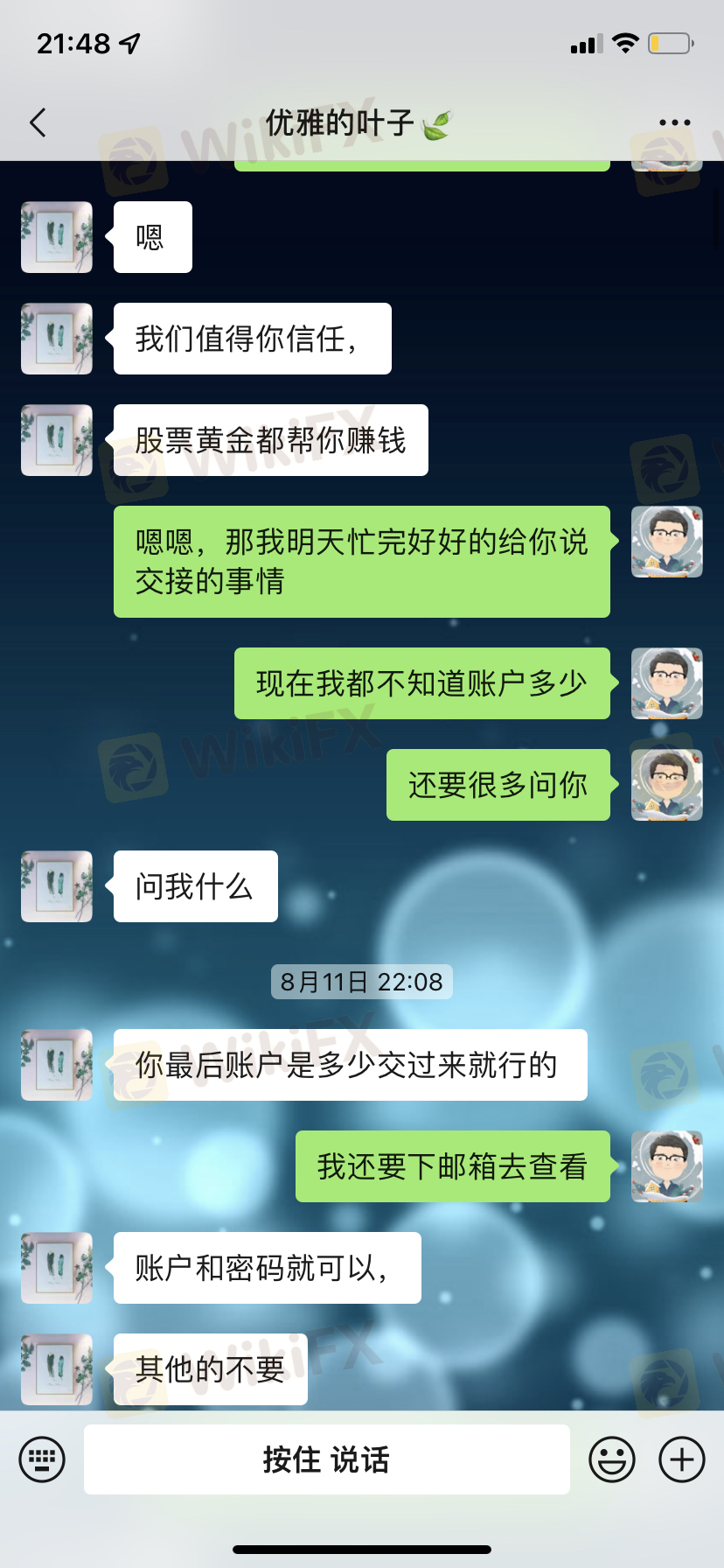
Task: Tap the 按住 说话 hold-to-talk button
Action: coord(327,1459)
